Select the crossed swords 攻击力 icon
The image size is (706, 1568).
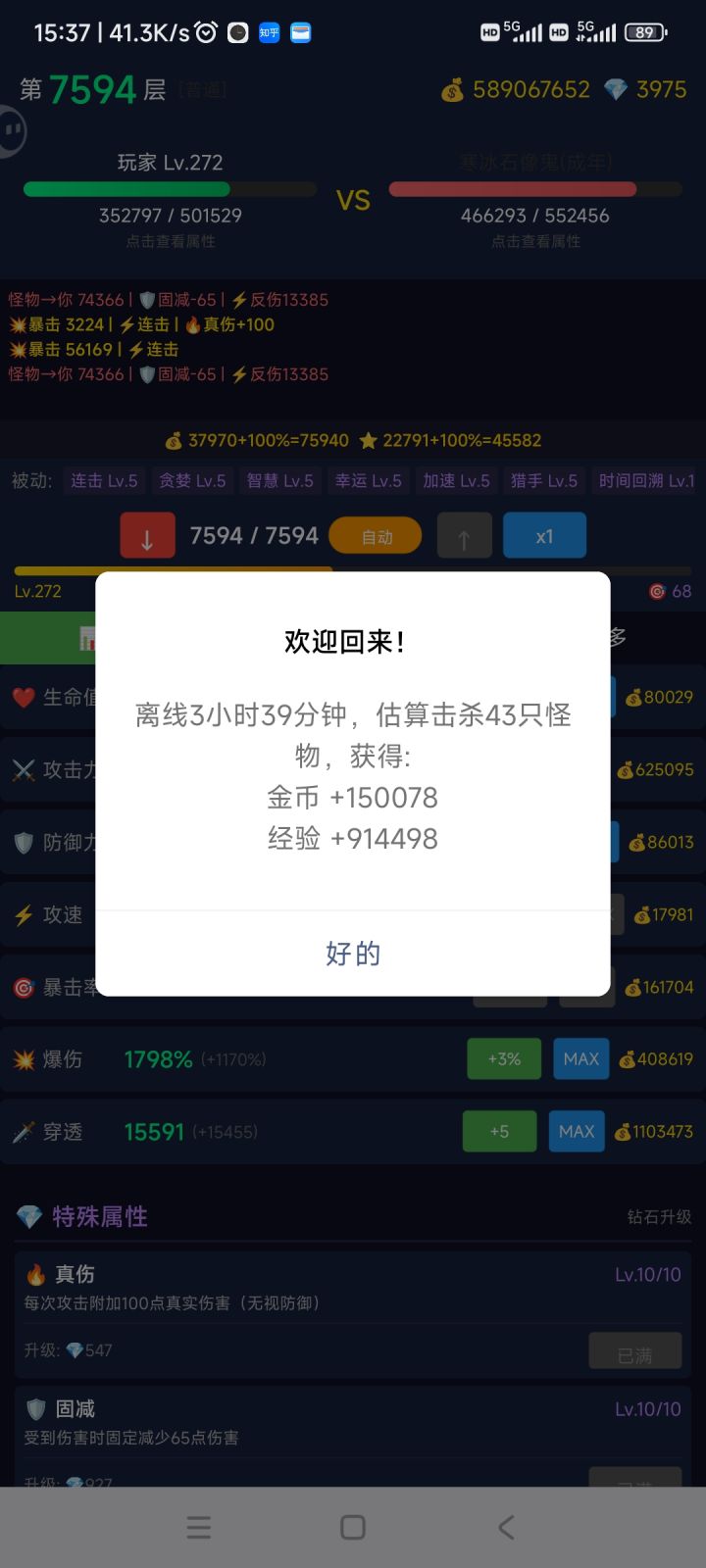click(24, 769)
